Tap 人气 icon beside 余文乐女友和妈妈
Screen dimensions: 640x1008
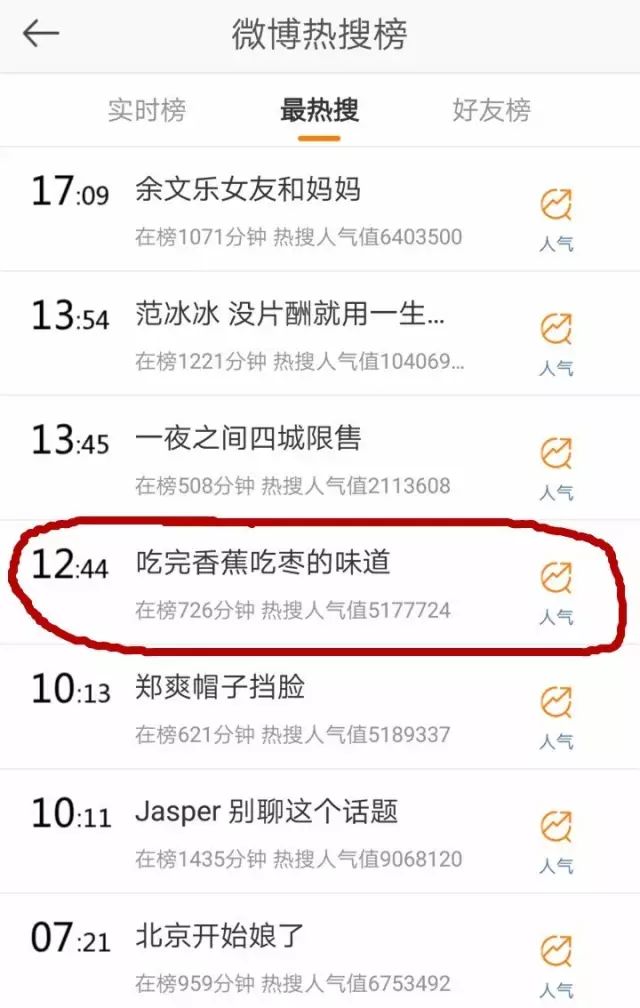(556, 216)
